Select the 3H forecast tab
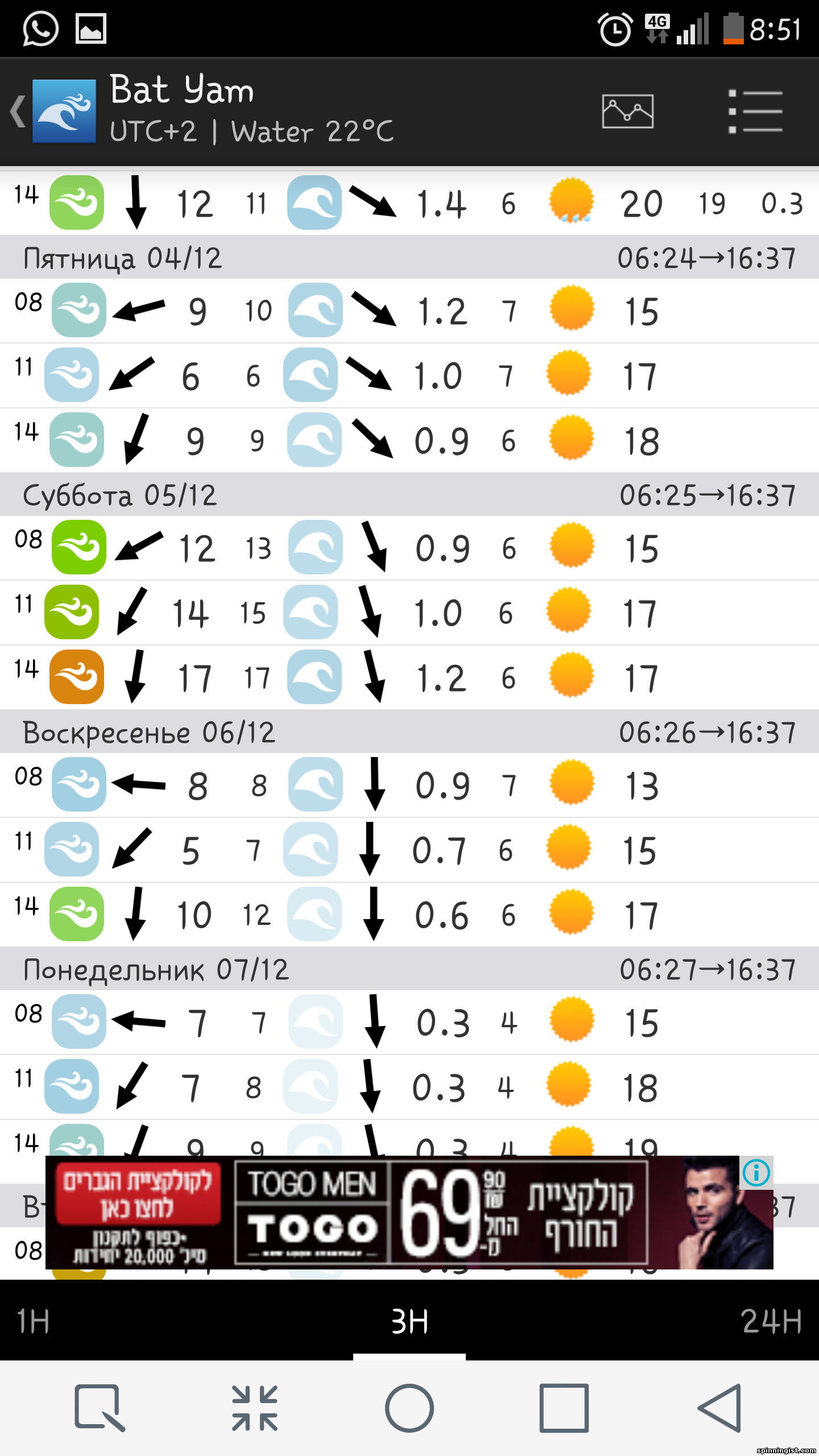The height and width of the screenshot is (1456, 819). coord(409,1321)
